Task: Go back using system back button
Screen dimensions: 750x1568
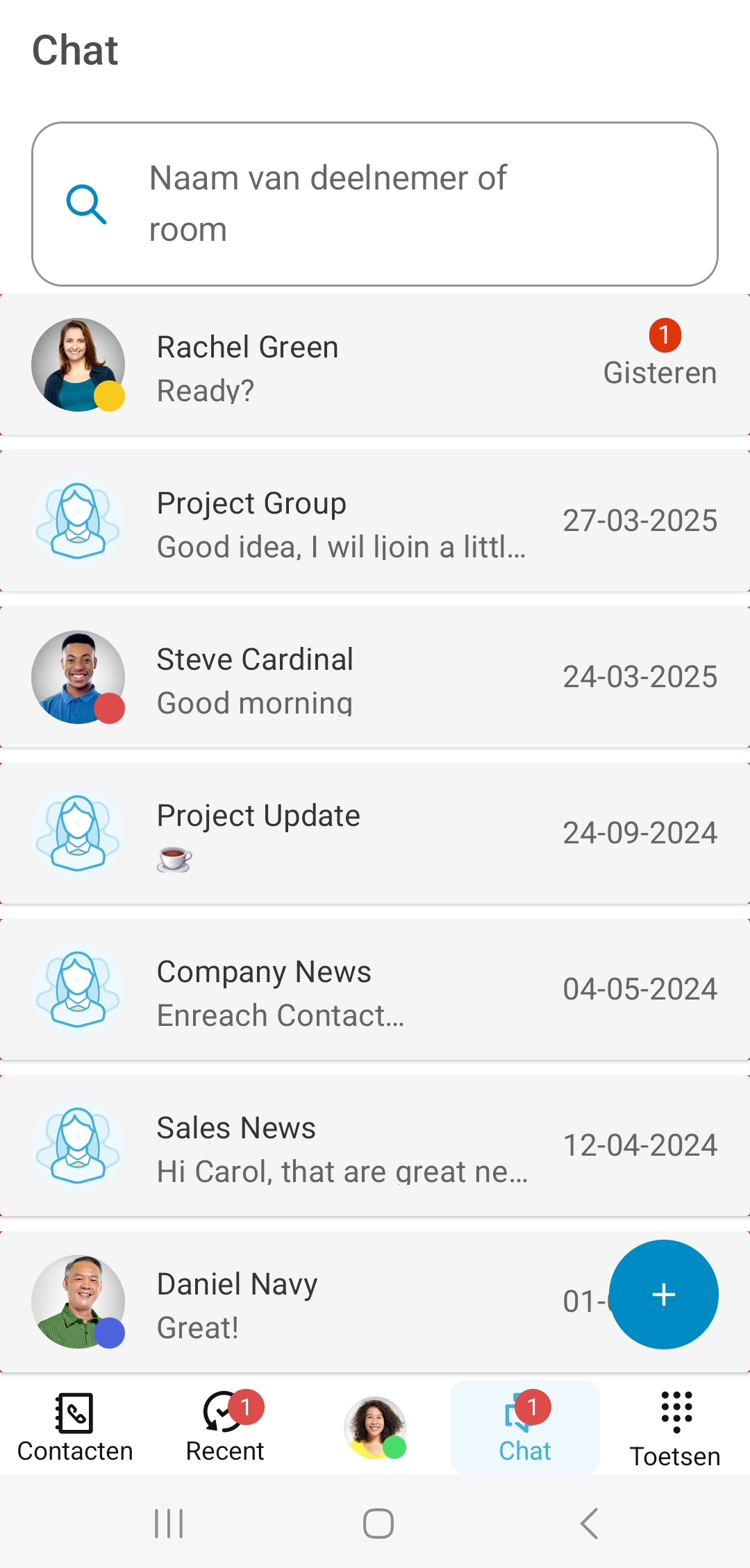Action: coord(589,1524)
